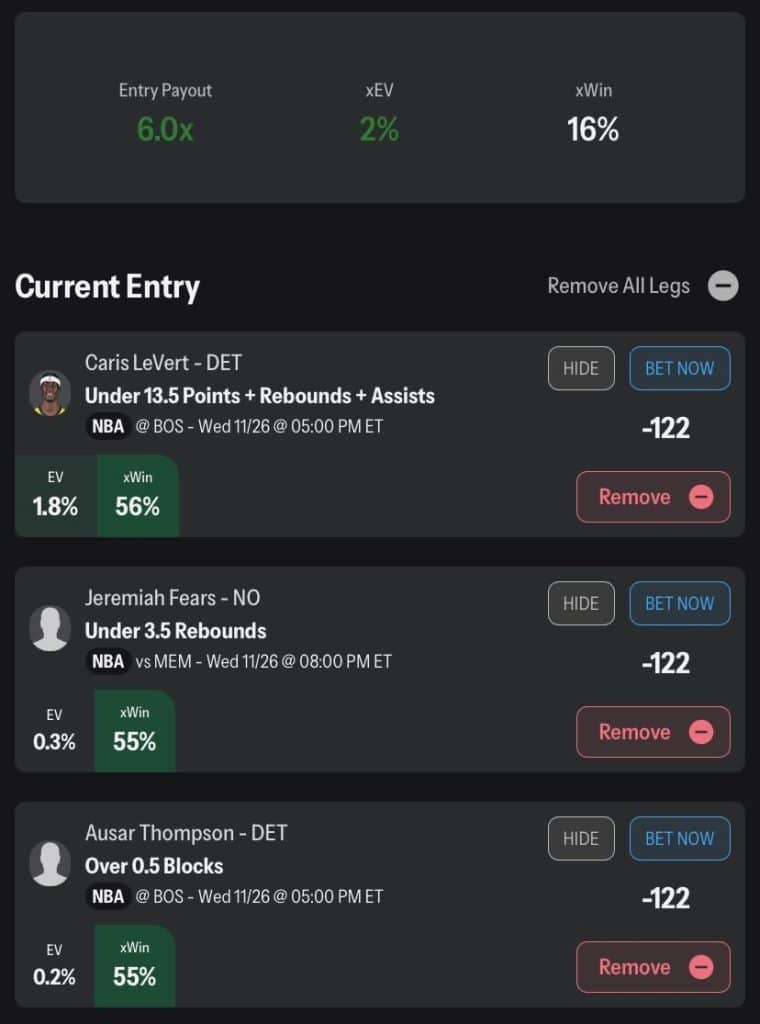Hide the Caris LeVert leg
This screenshot has width=760, height=1024.
[581, 368]
